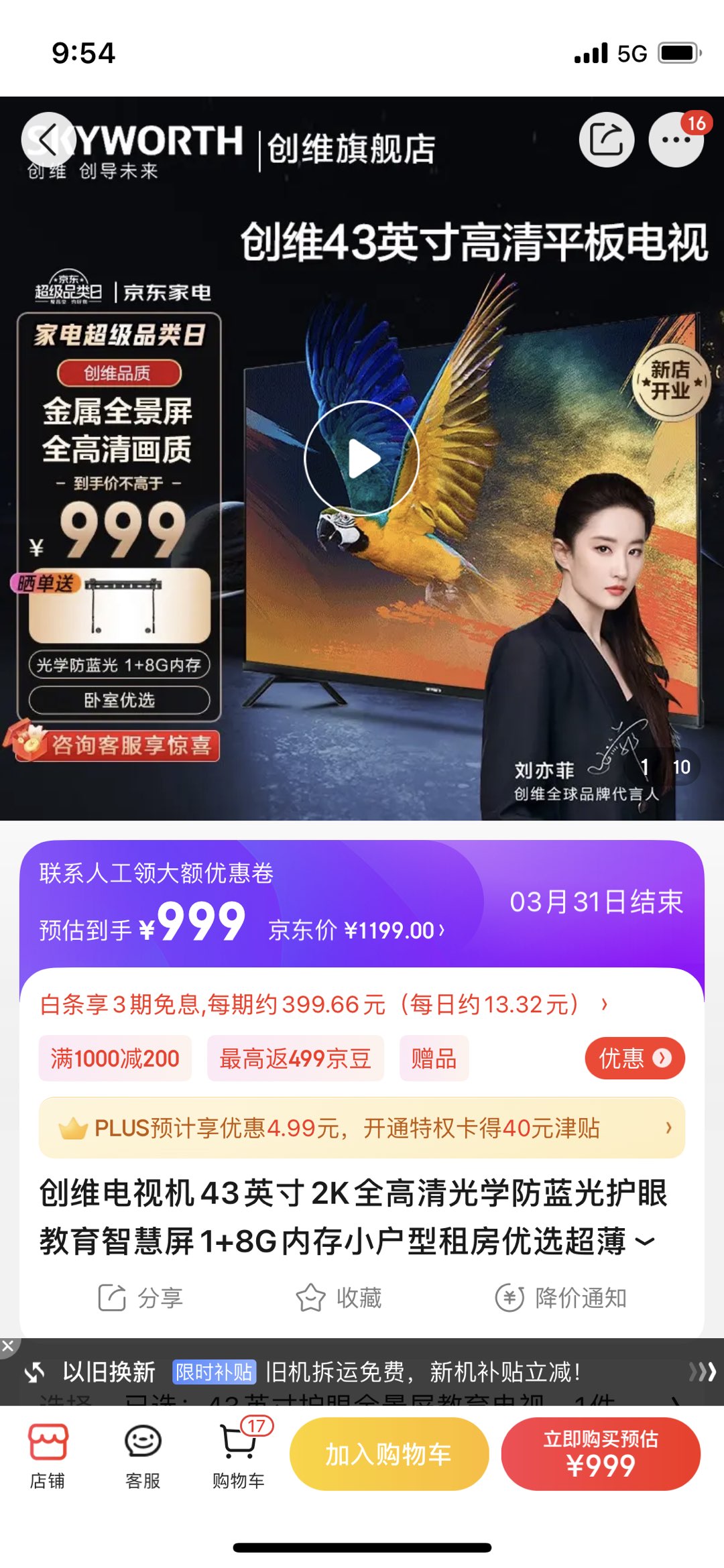Open the 购物车 shopping cart
This screenshot has height=1568, width=724.
click(x=239, y=1454)
